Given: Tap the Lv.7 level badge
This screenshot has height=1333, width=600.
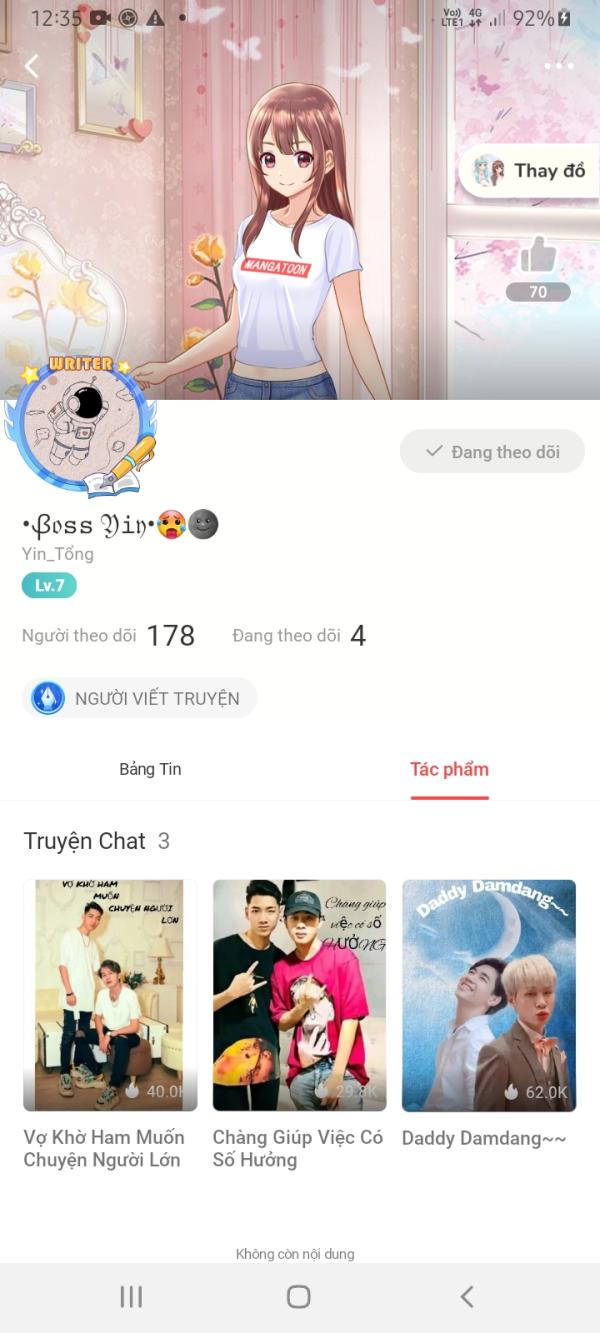Looking at the screenshot, I should tap(49, 586).
